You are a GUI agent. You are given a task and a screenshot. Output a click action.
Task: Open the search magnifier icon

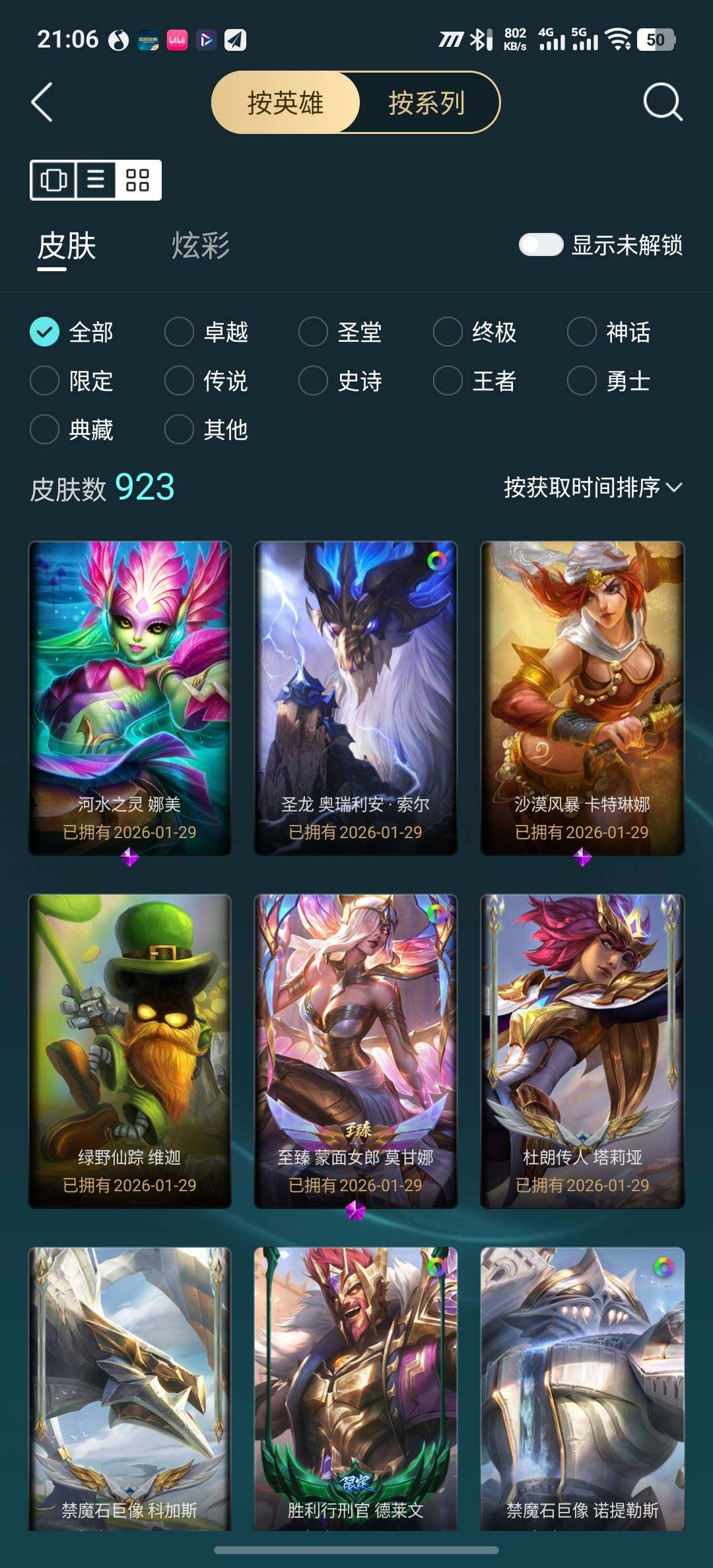point(662,102)
